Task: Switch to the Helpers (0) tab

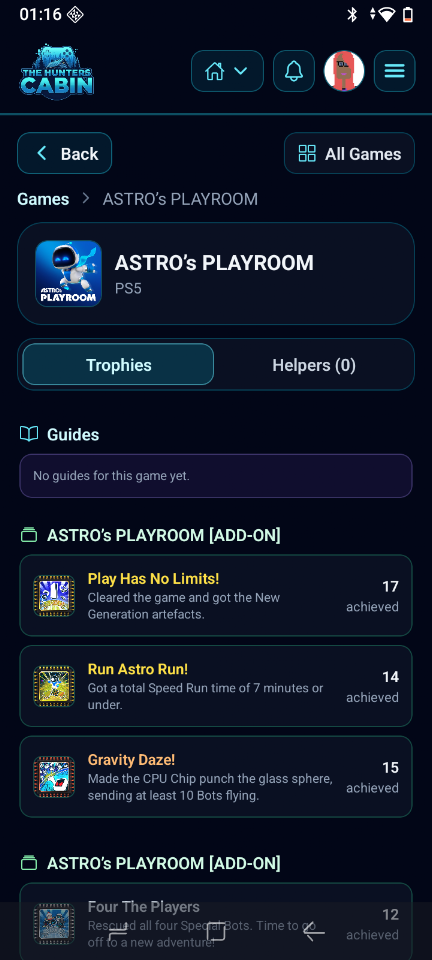Action: pos(314,364)
